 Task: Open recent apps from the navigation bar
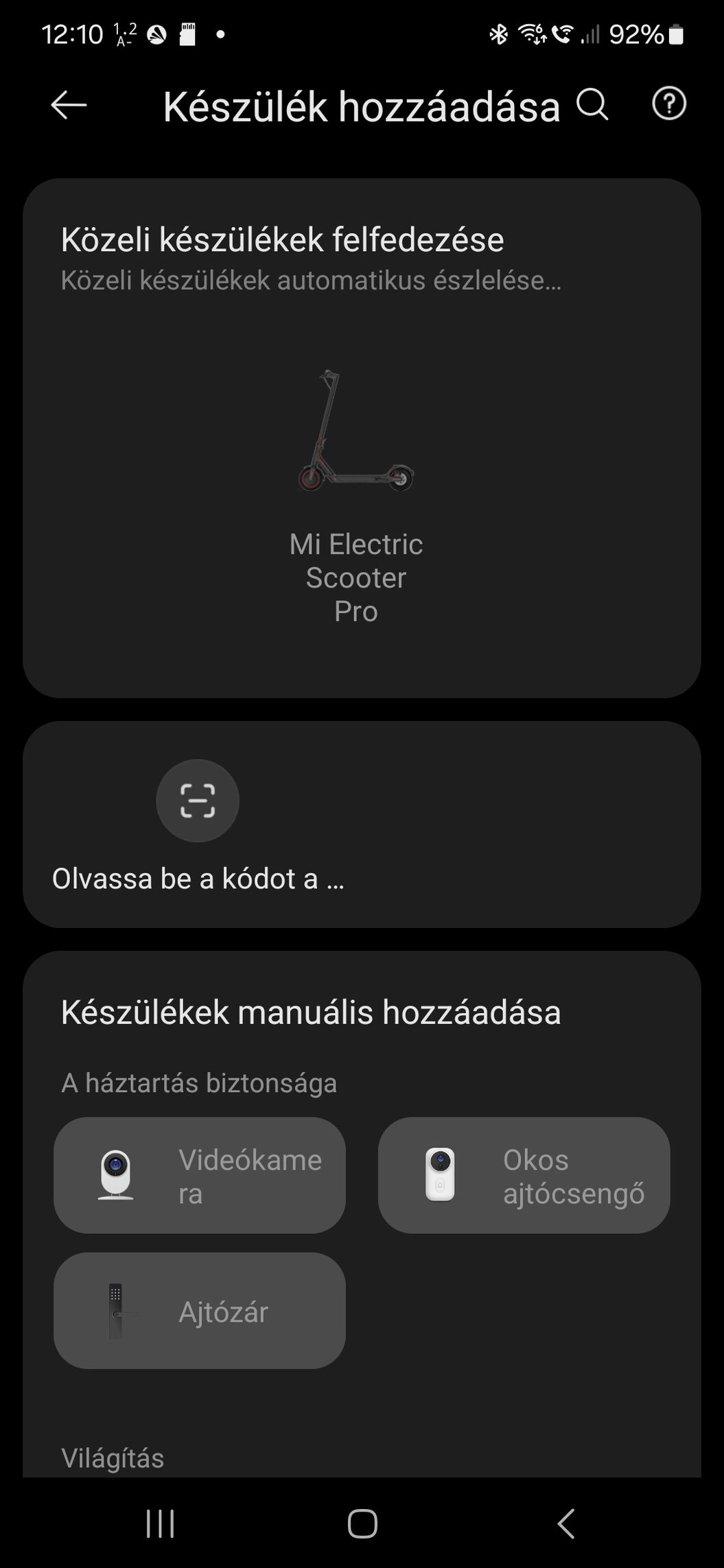161,1524
